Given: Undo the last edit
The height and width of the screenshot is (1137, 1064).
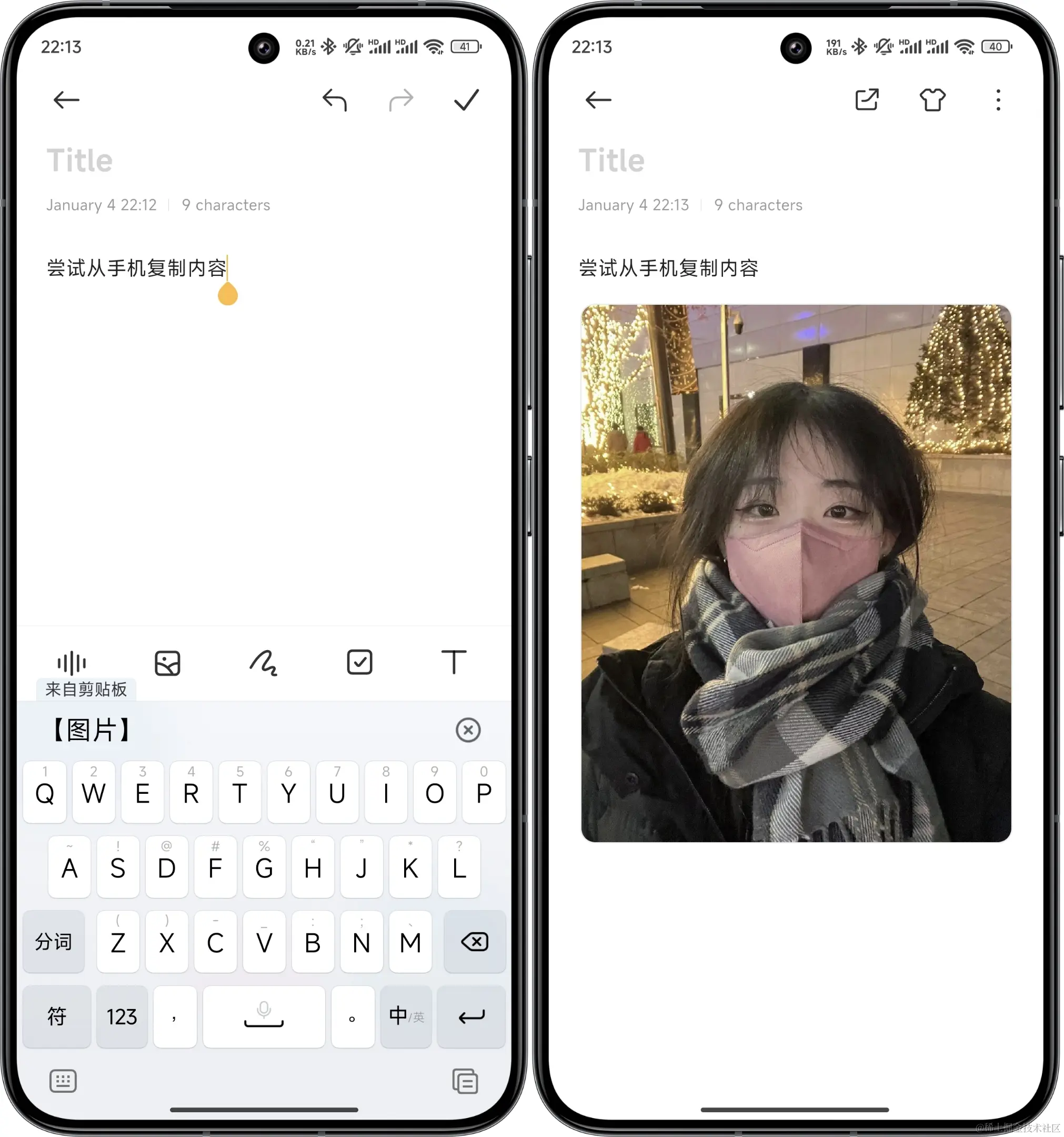Looking at the screenshot, I should tap(335, 100).
